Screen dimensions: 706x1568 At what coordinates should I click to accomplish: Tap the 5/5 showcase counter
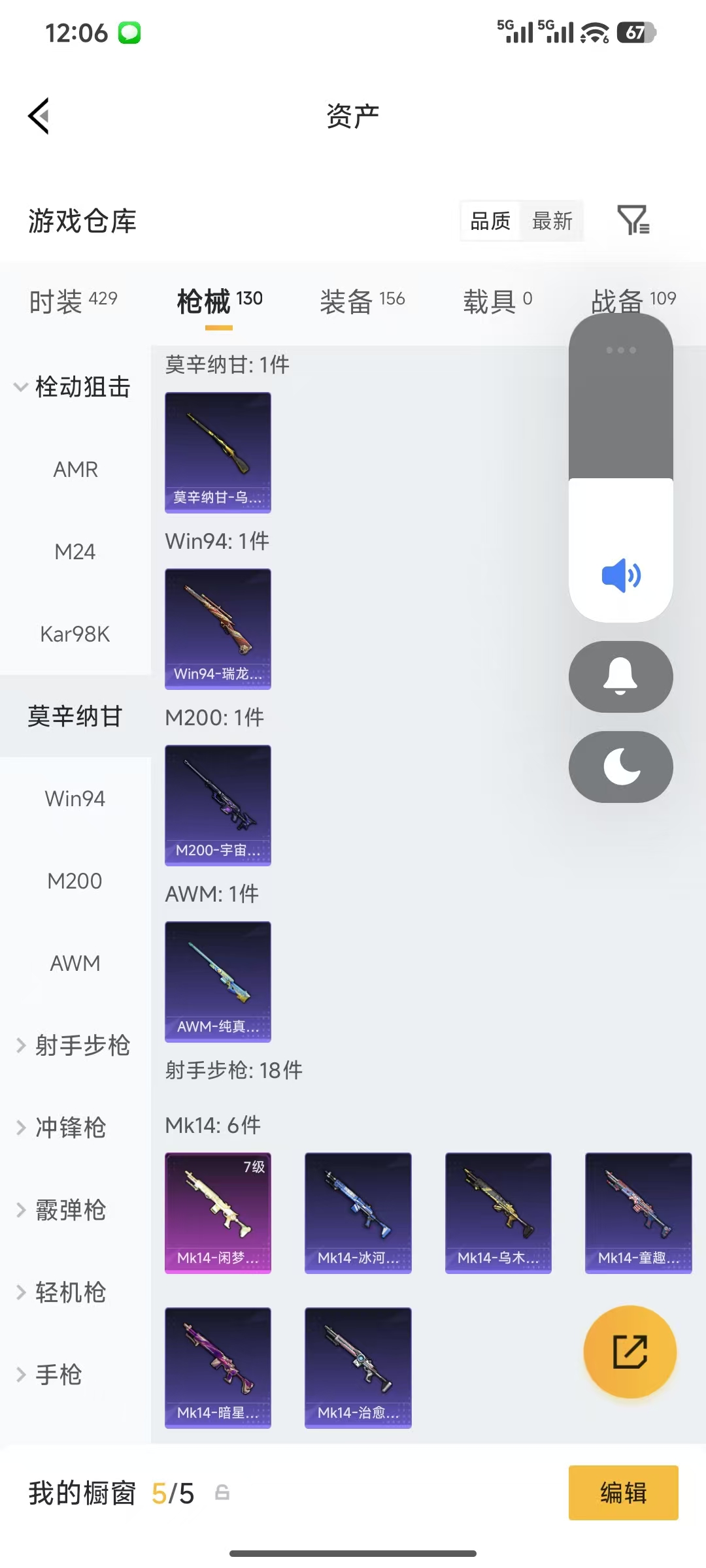174,1493
